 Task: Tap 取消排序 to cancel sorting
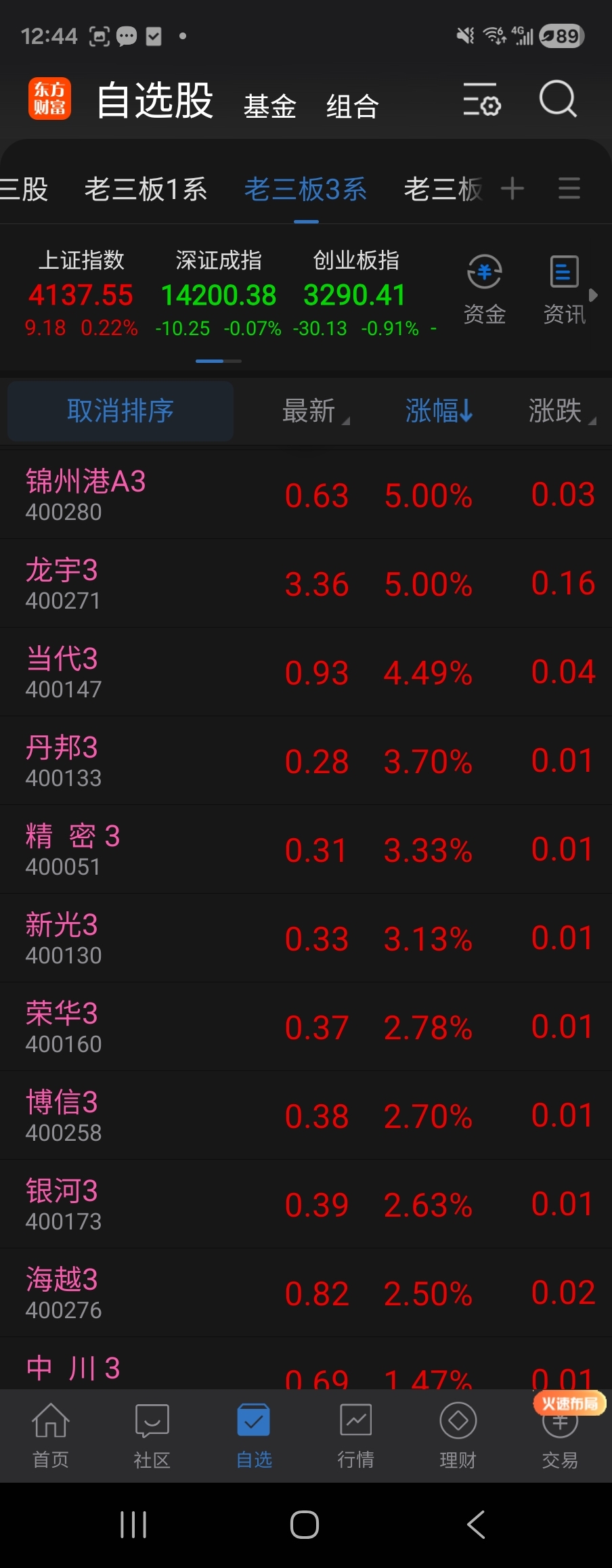(x=121, y=411)
